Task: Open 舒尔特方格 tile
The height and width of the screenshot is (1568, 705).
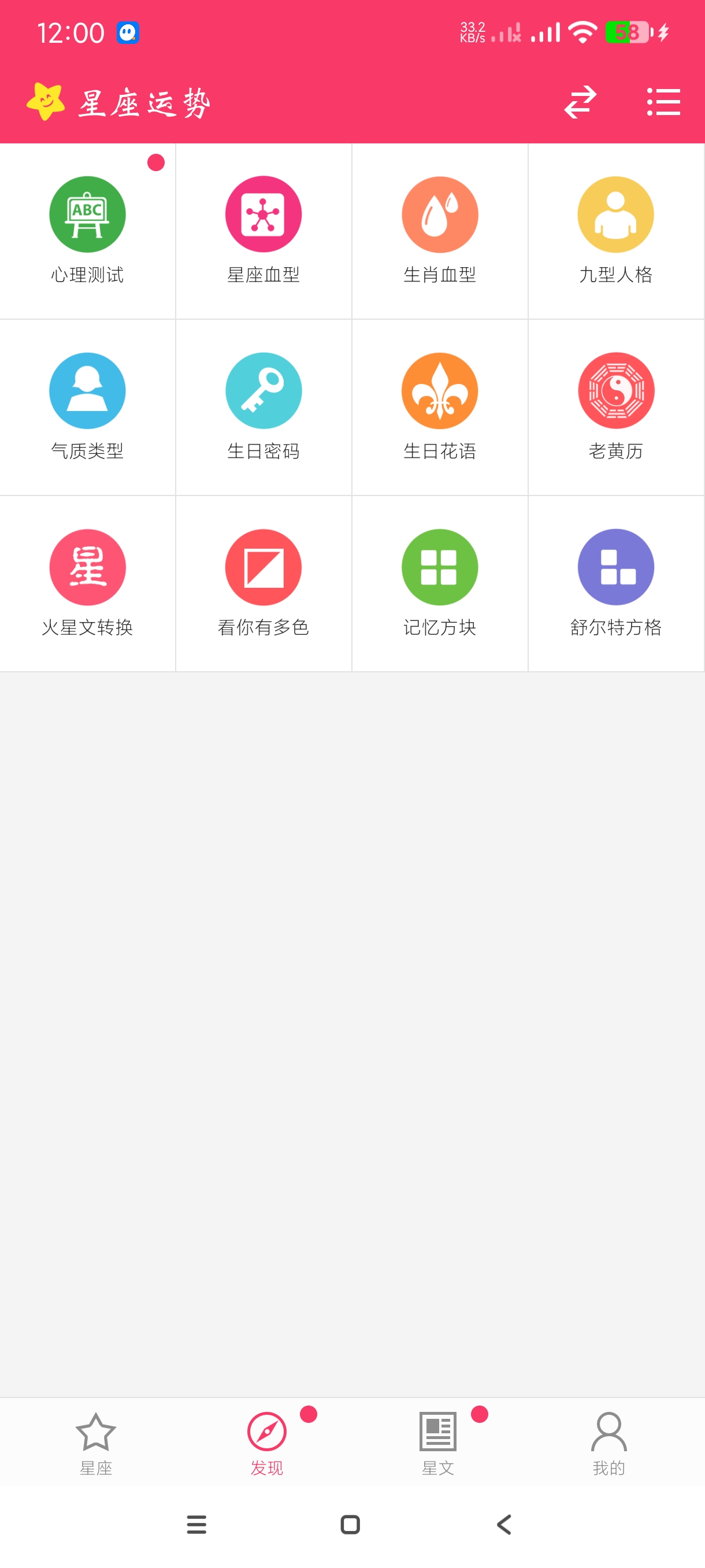Action: tap(615, 583)
